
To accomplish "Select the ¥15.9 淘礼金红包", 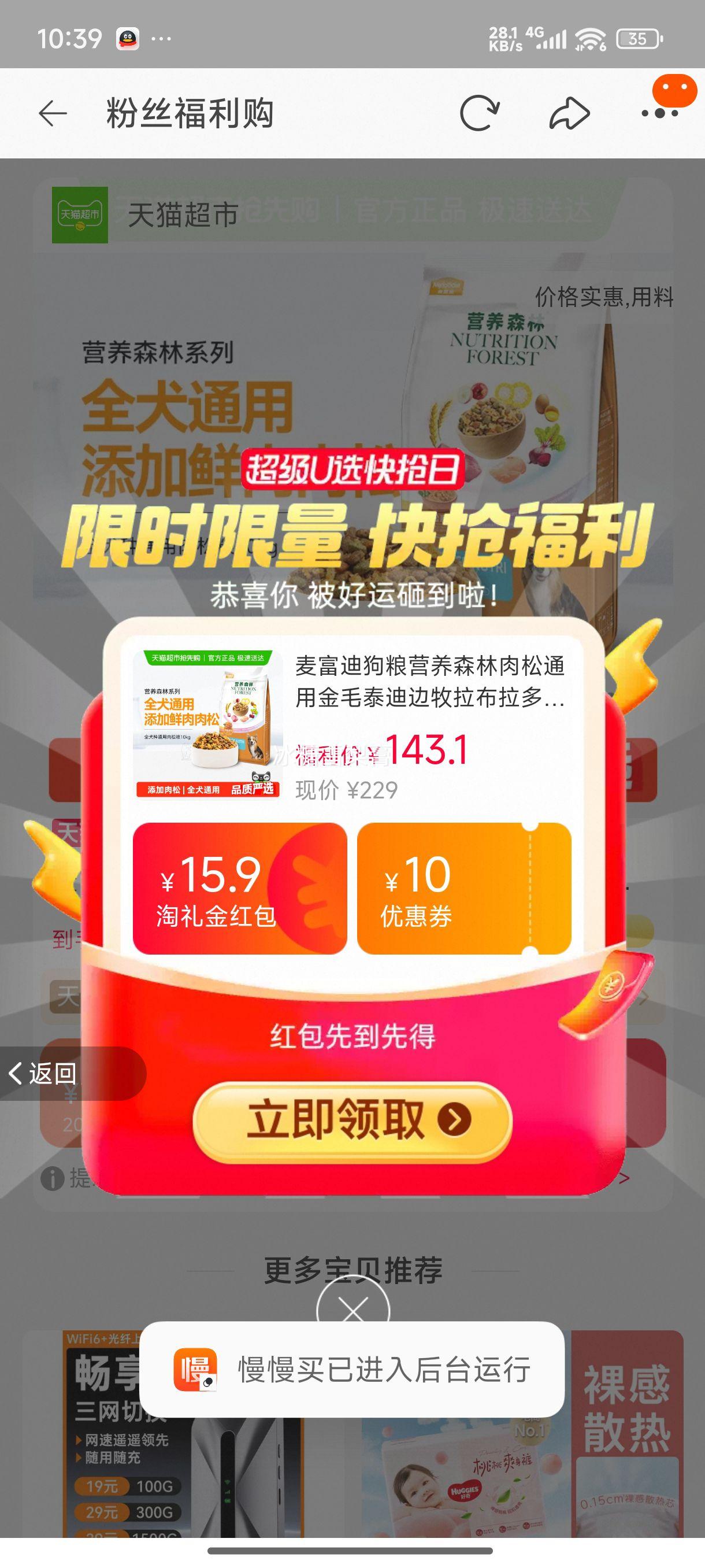I will pyautogui.click(x=240, y=888).
